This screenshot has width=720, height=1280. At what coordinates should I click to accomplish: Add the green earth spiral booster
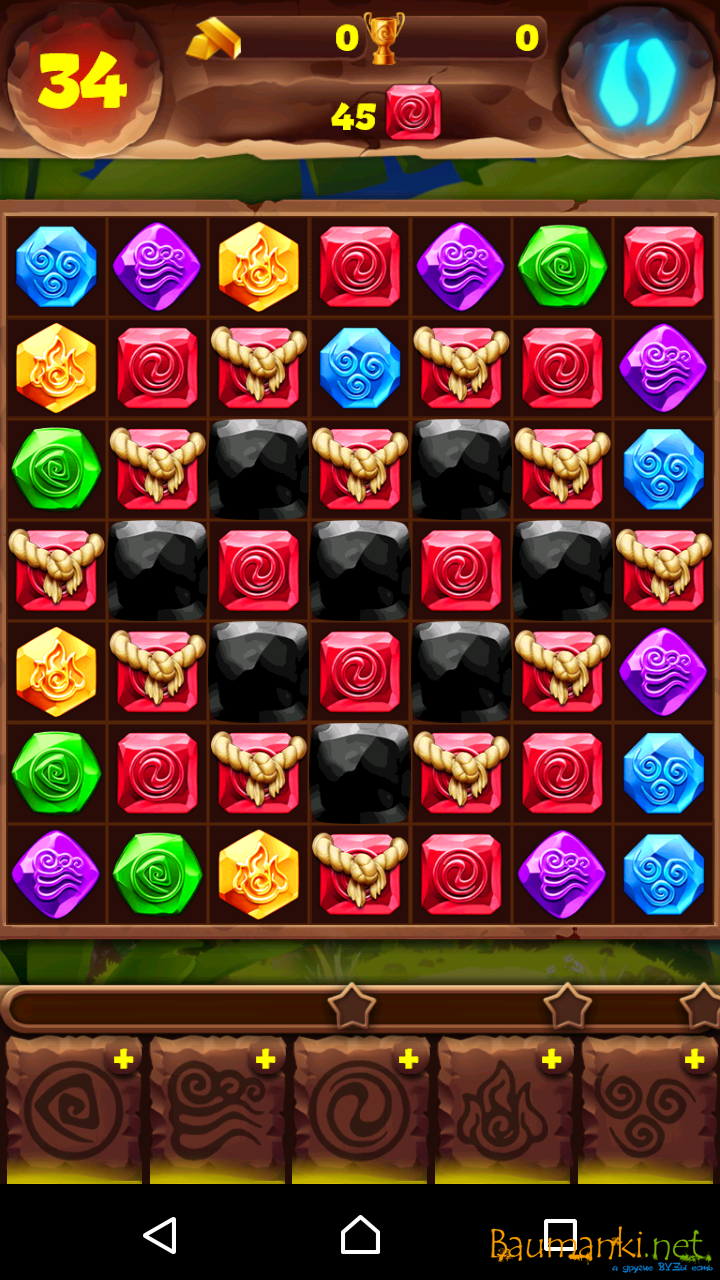tap(123, 1060)
